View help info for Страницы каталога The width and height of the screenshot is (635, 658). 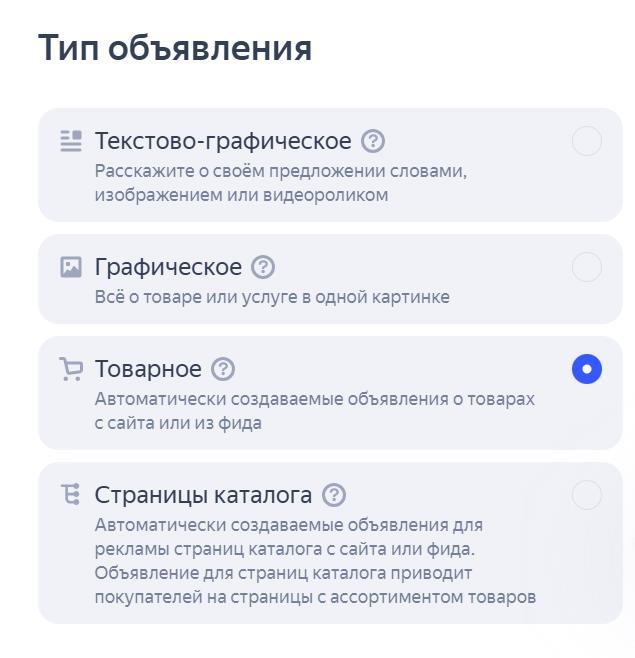tap(334, 495)
